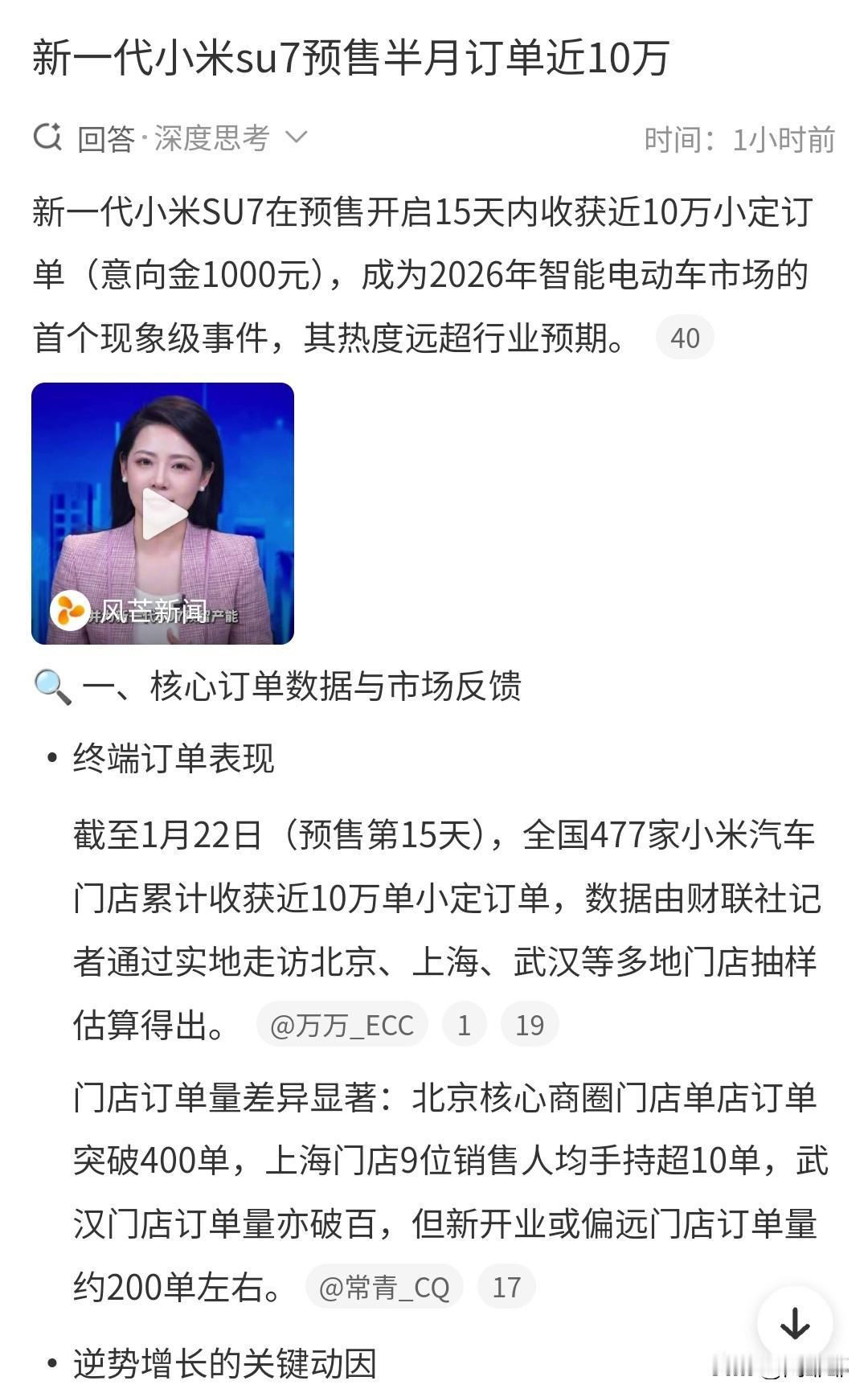Click the regenerate answer icon

pos(50,137)
